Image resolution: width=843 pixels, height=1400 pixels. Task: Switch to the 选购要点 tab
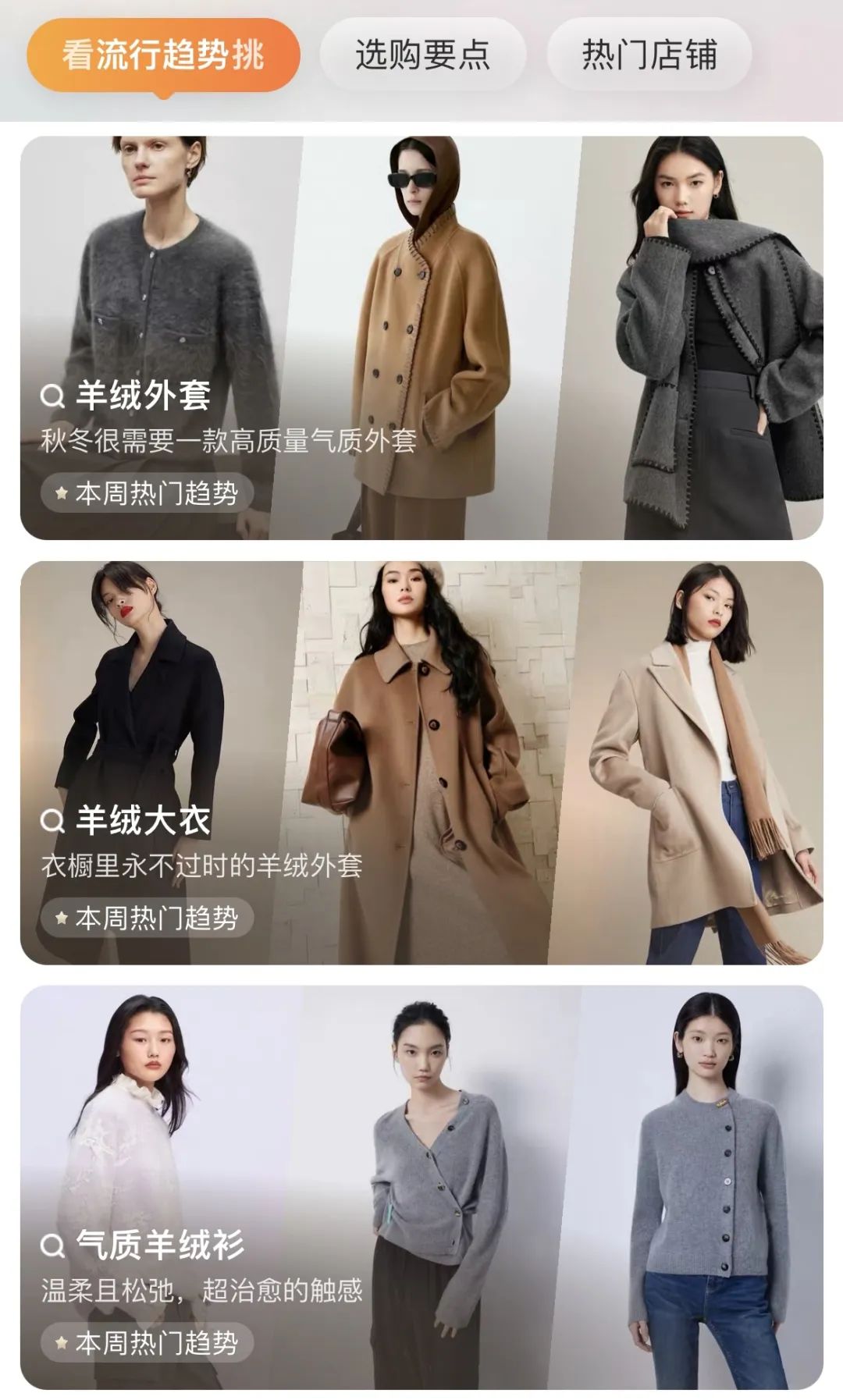point(422,55)
